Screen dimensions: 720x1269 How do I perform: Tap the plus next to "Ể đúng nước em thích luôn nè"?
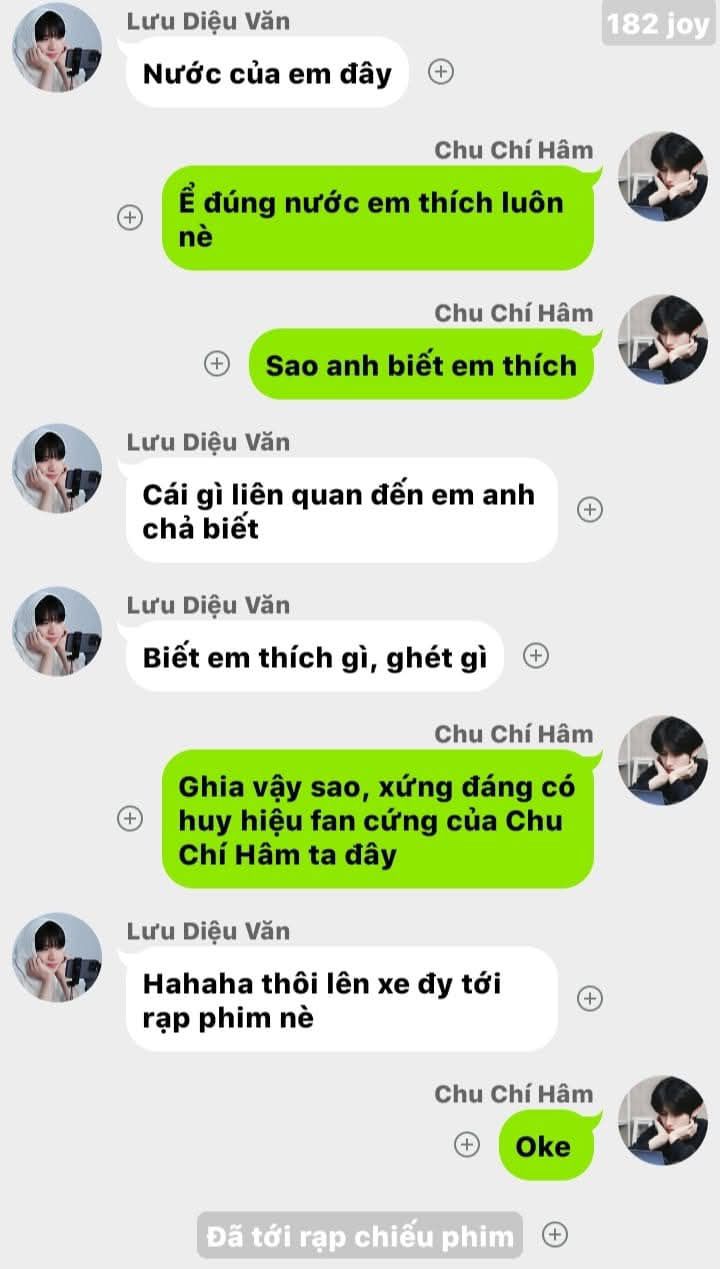(x=130, y=217)
